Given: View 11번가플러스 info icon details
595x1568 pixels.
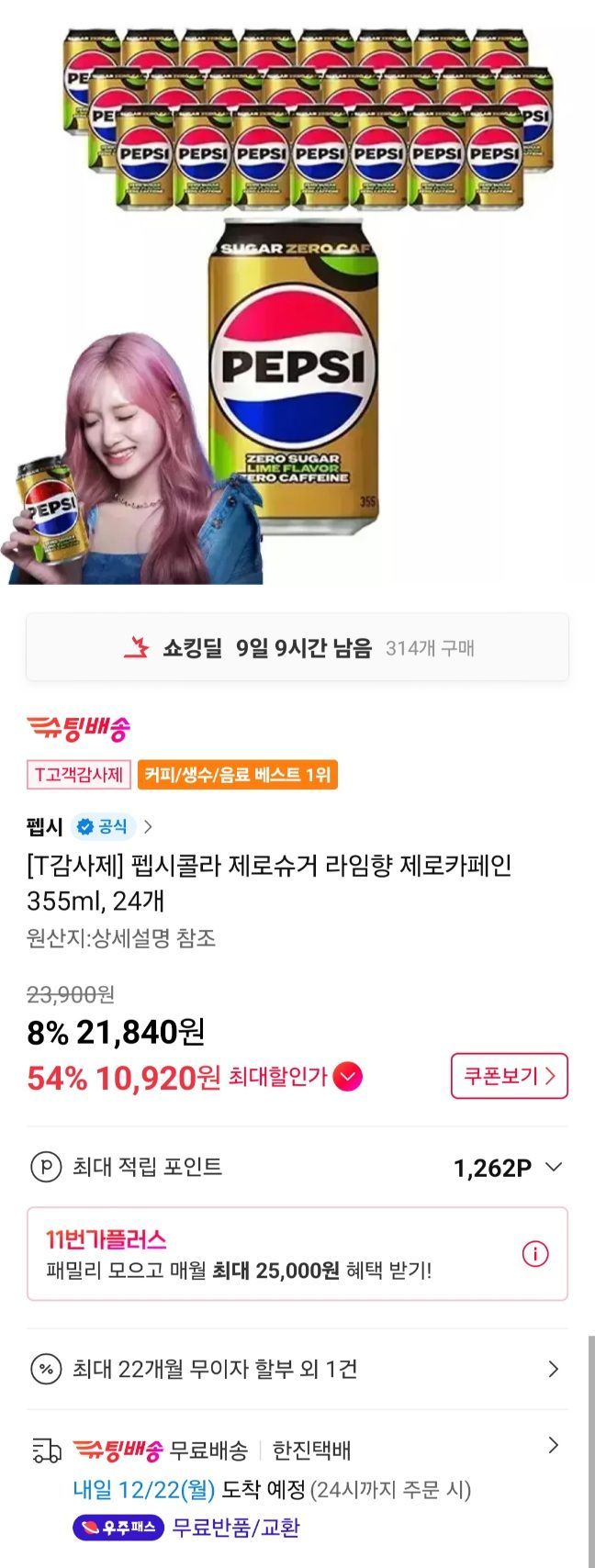Looking at the screenshot, I should 535,1253.
